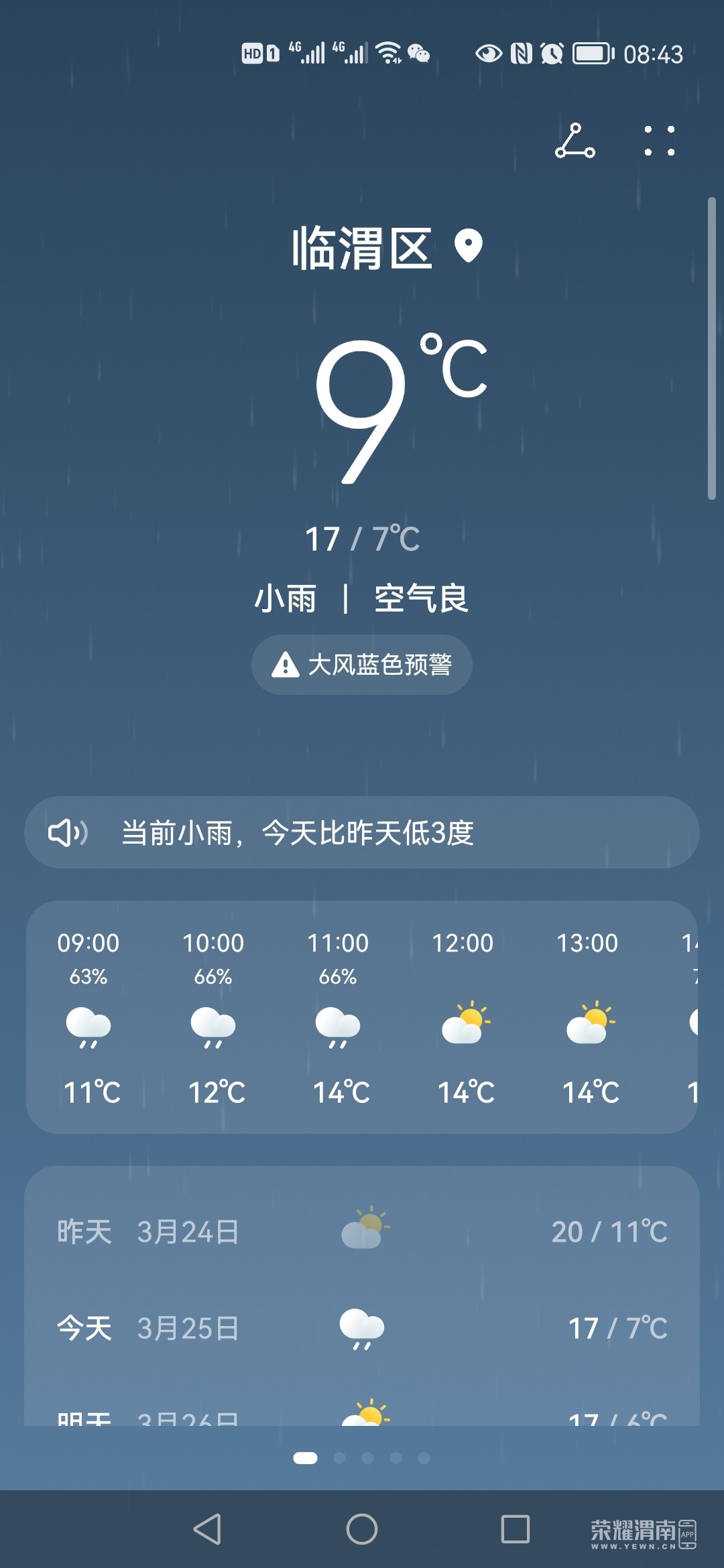Play the weather voice broadcast banner
The image size is (724, 1568).
[x=362, y=832]
